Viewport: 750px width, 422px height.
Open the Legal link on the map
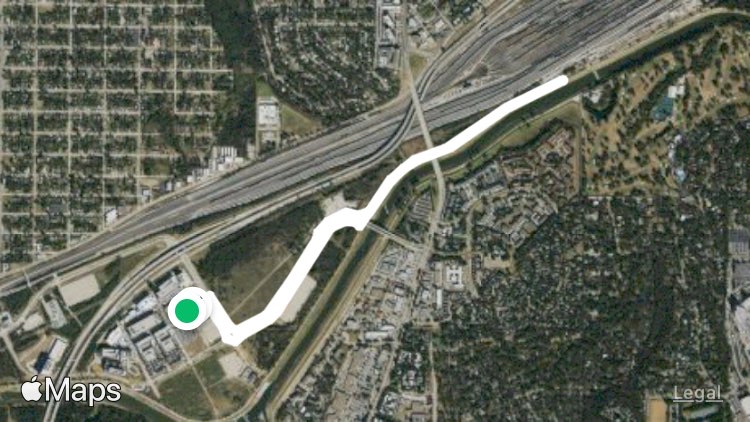(x=697, y=394)
